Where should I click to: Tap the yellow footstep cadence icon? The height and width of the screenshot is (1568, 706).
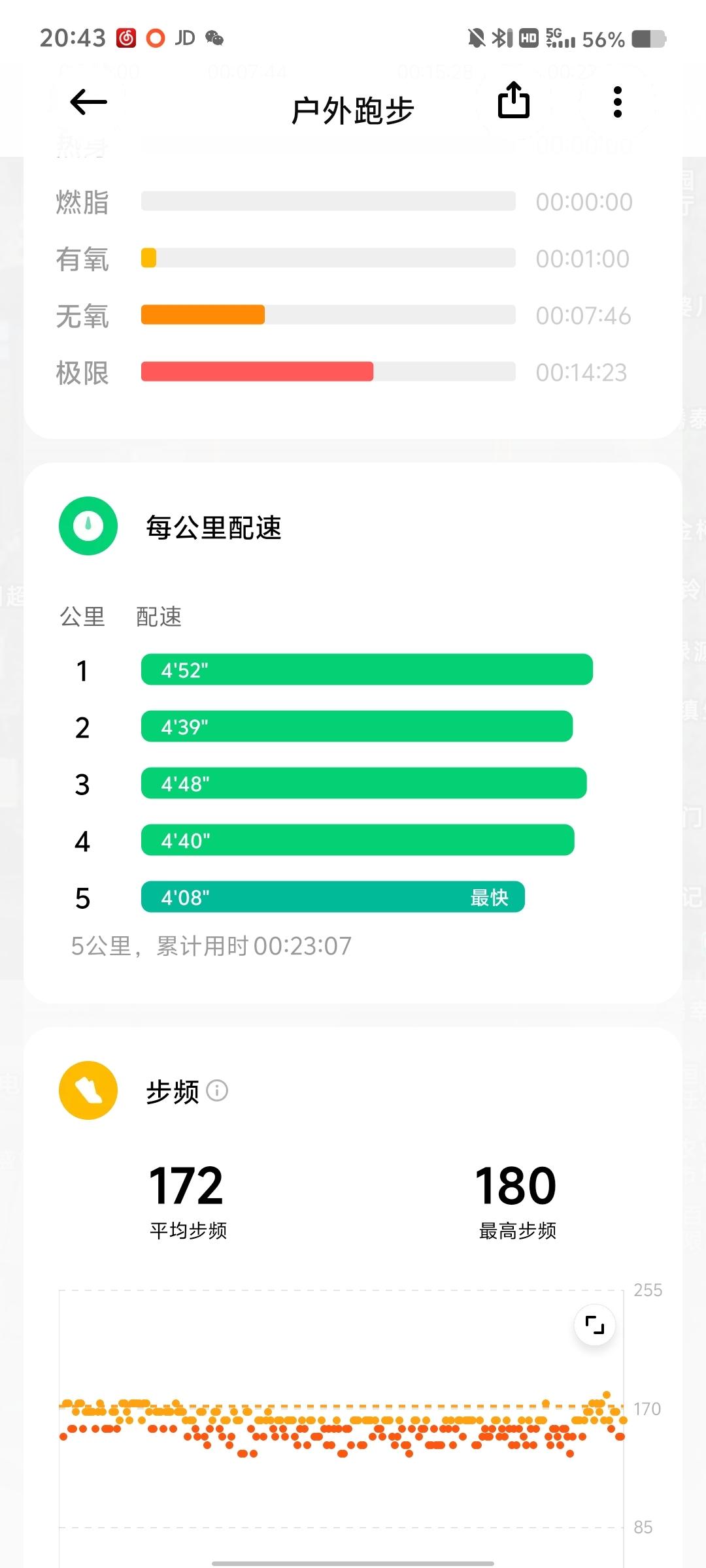88,1091
